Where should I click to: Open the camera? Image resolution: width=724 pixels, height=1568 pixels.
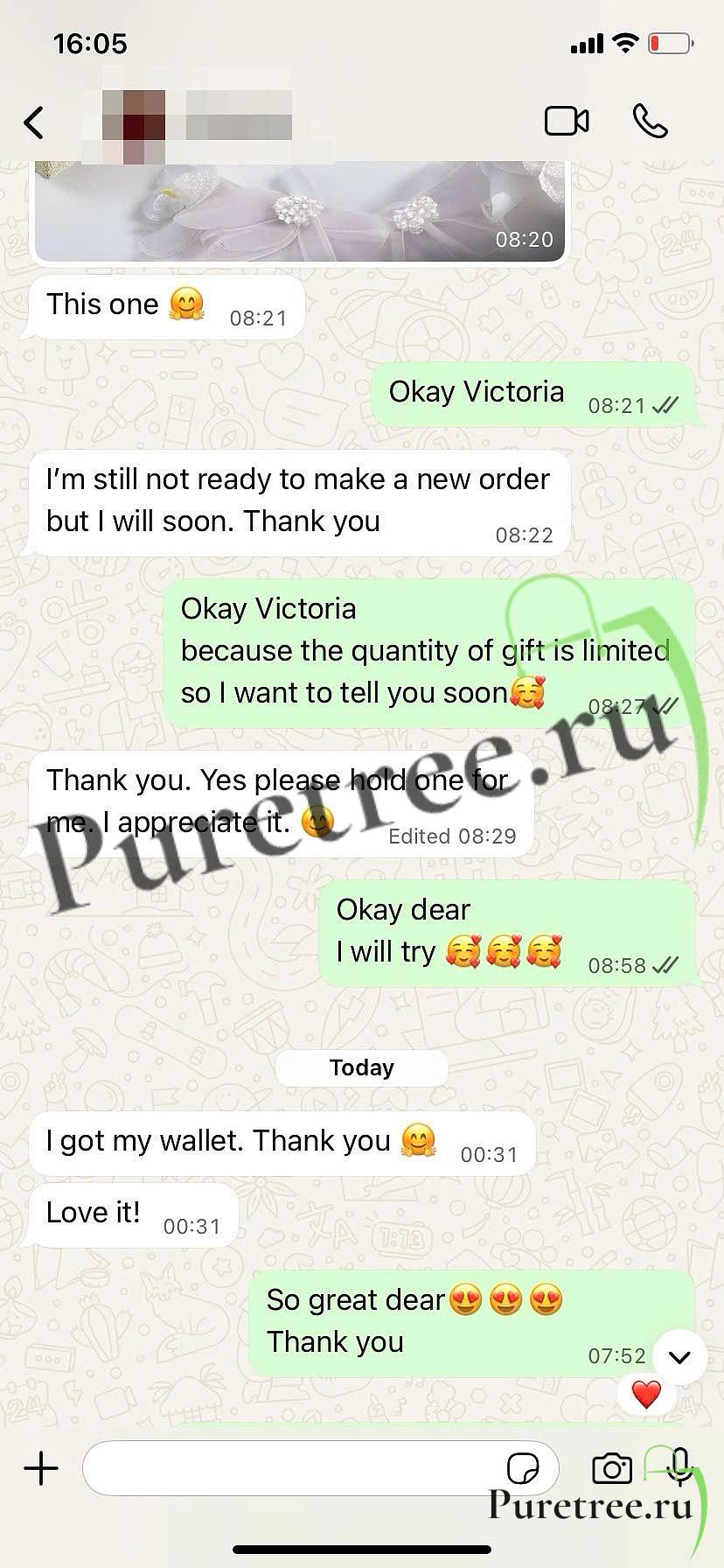click(612, 1468)
